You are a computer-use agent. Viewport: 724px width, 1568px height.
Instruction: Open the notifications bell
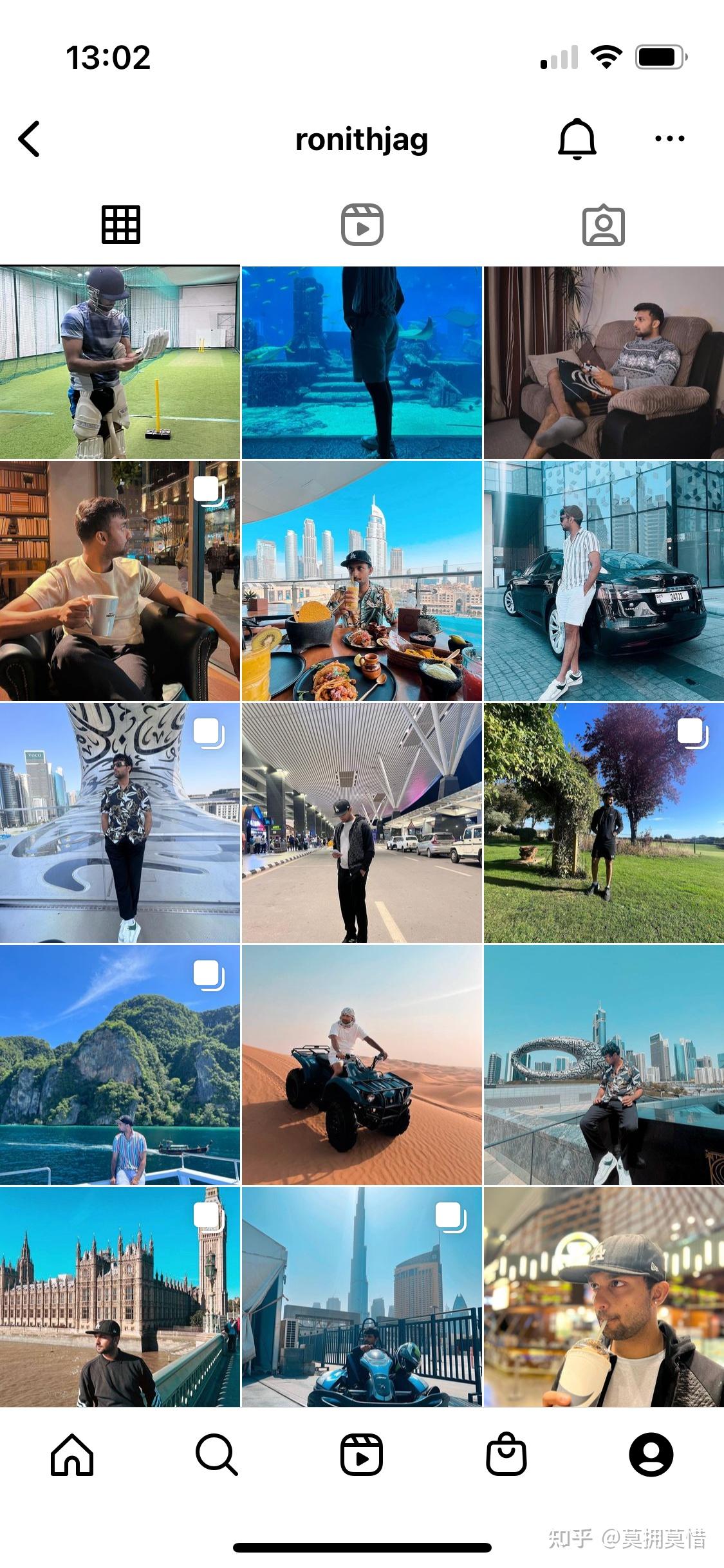tap(577, 138)
